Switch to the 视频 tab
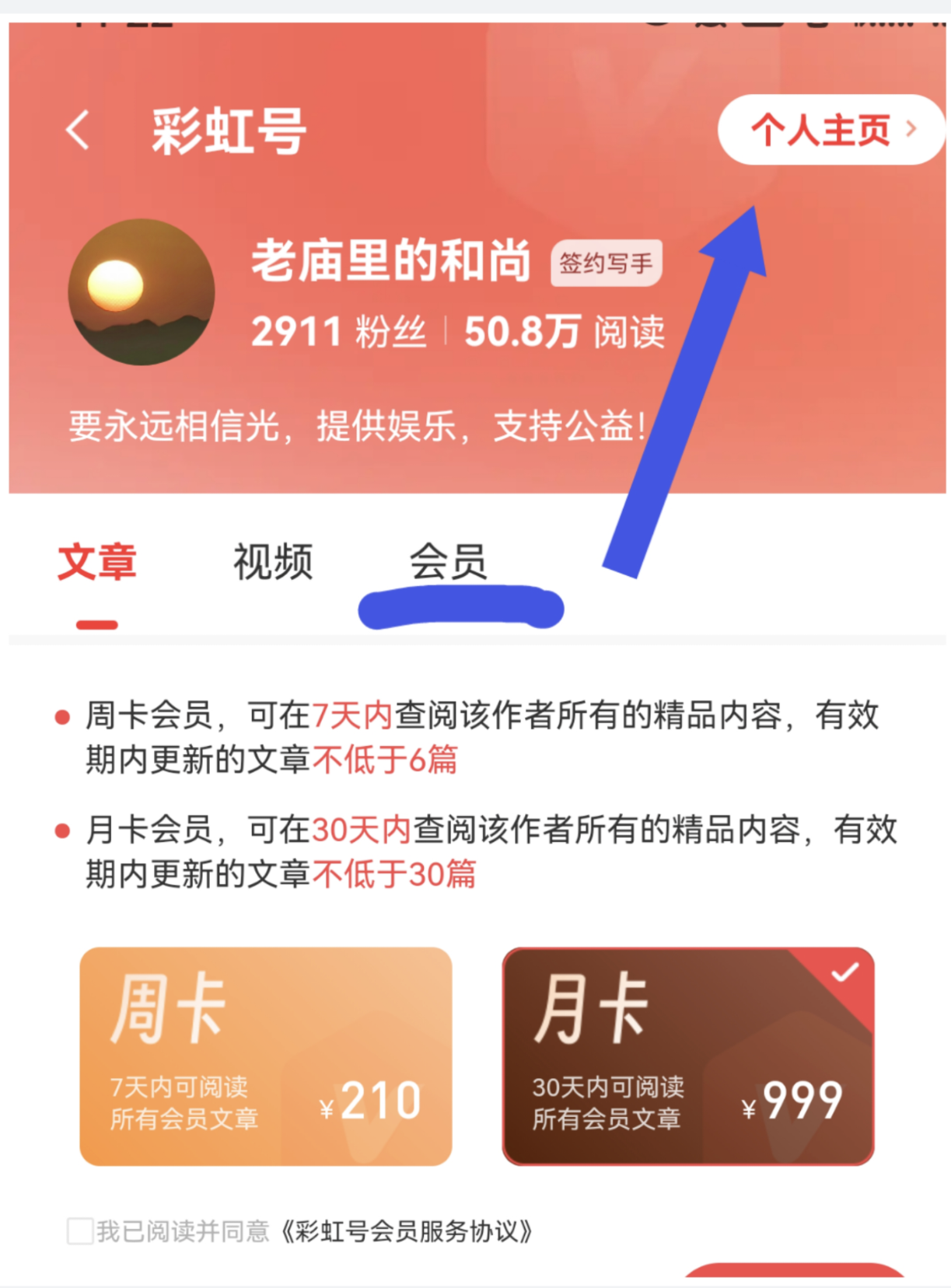Viewport: 951px width, 1288px height. [273, 562]
